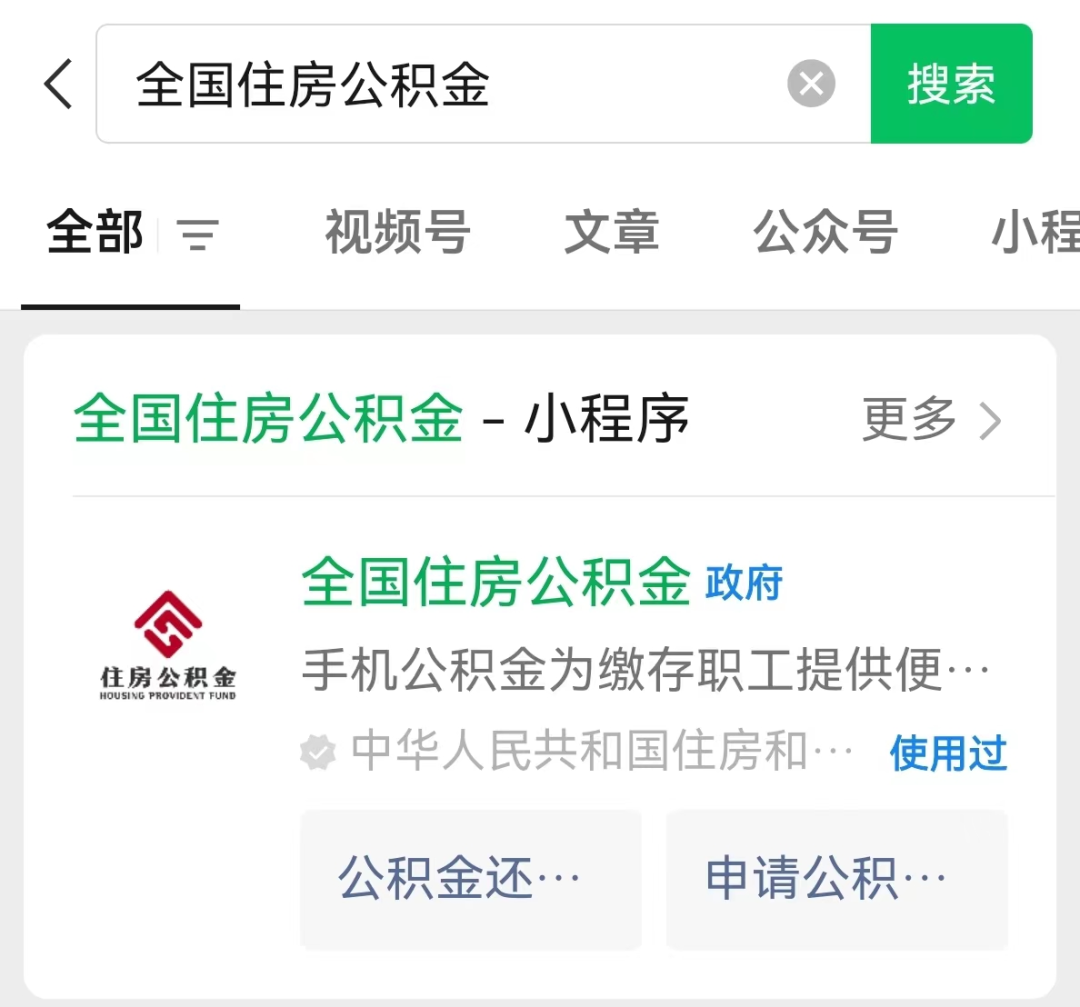Image resolution: width=1080 pixels, height=1007 pixels.
Task: Switch to the 公众号 tab
Action: pyautogui.click(x=825, y=233)
